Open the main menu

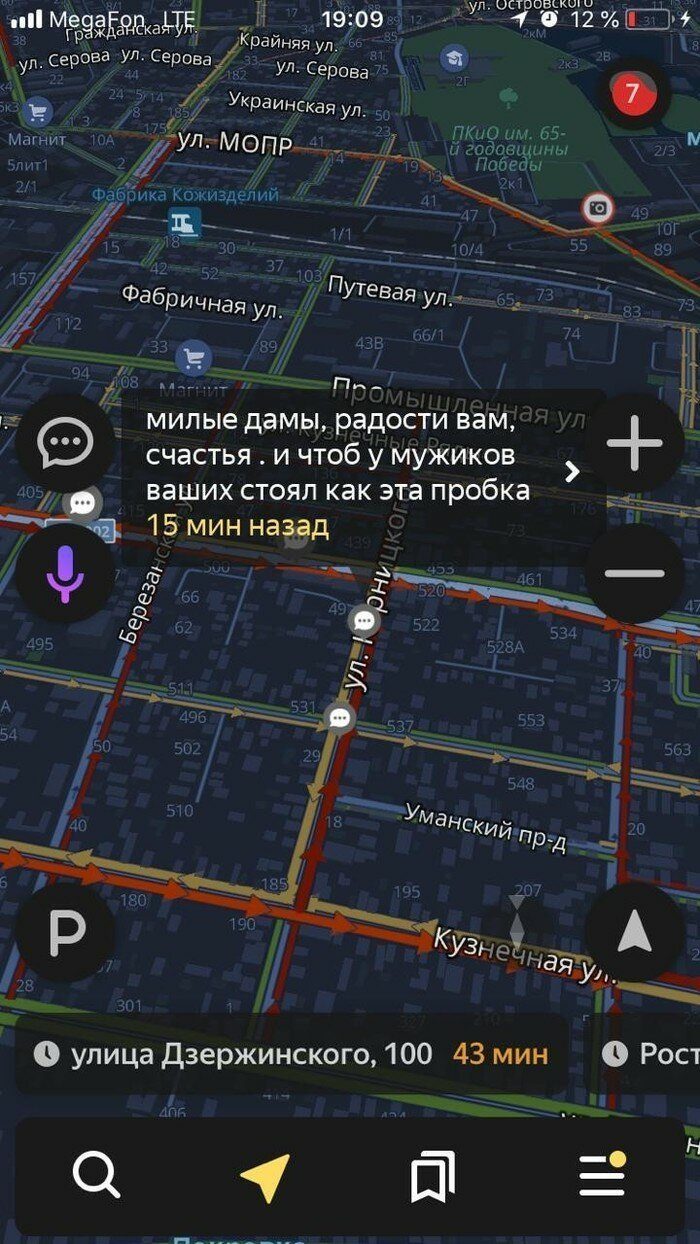pos(602,1175)
